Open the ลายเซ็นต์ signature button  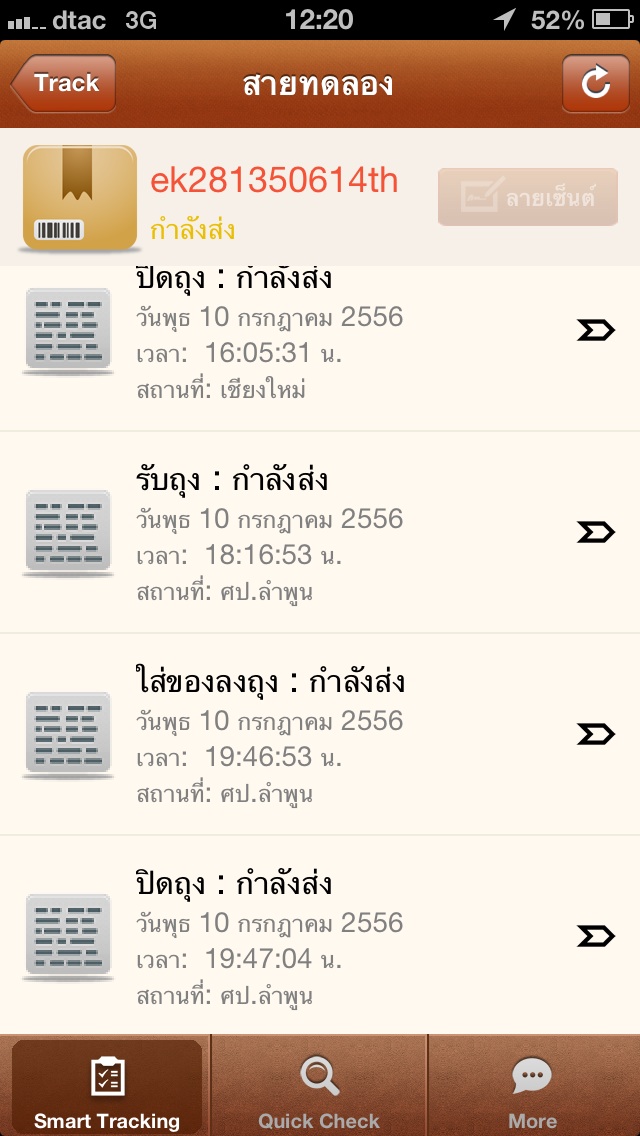click(527, 197)
